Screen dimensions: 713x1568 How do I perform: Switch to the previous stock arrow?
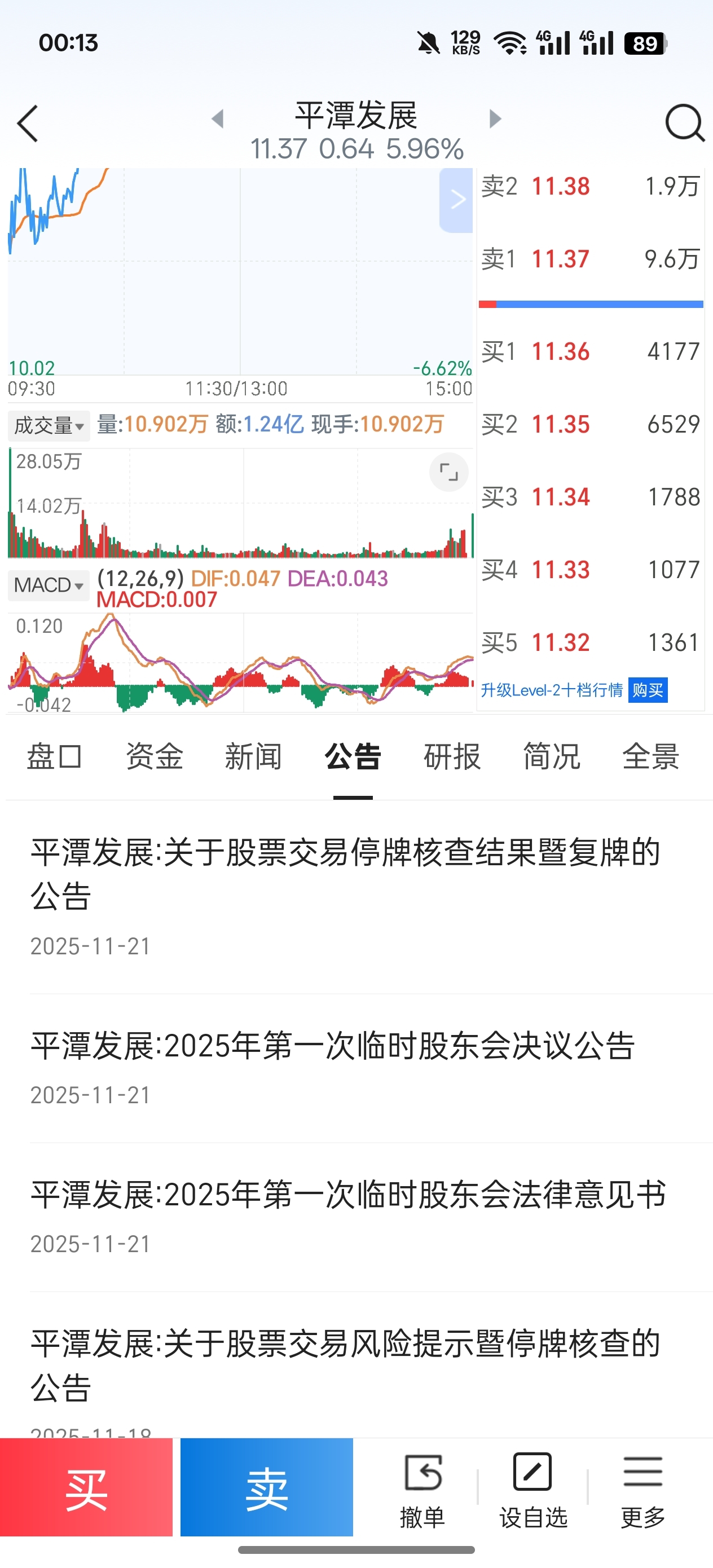[217, 118]
